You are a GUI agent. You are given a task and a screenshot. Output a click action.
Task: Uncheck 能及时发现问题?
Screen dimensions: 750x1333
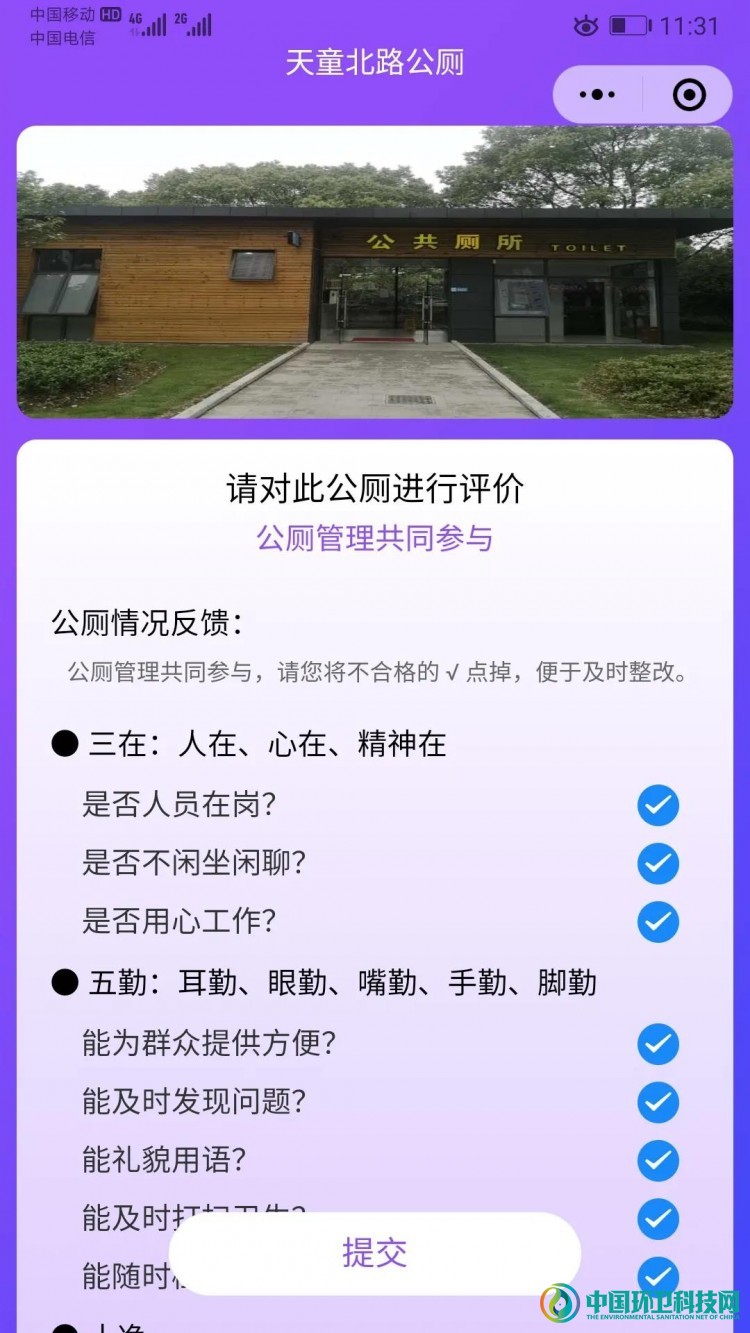(658, 1103)
